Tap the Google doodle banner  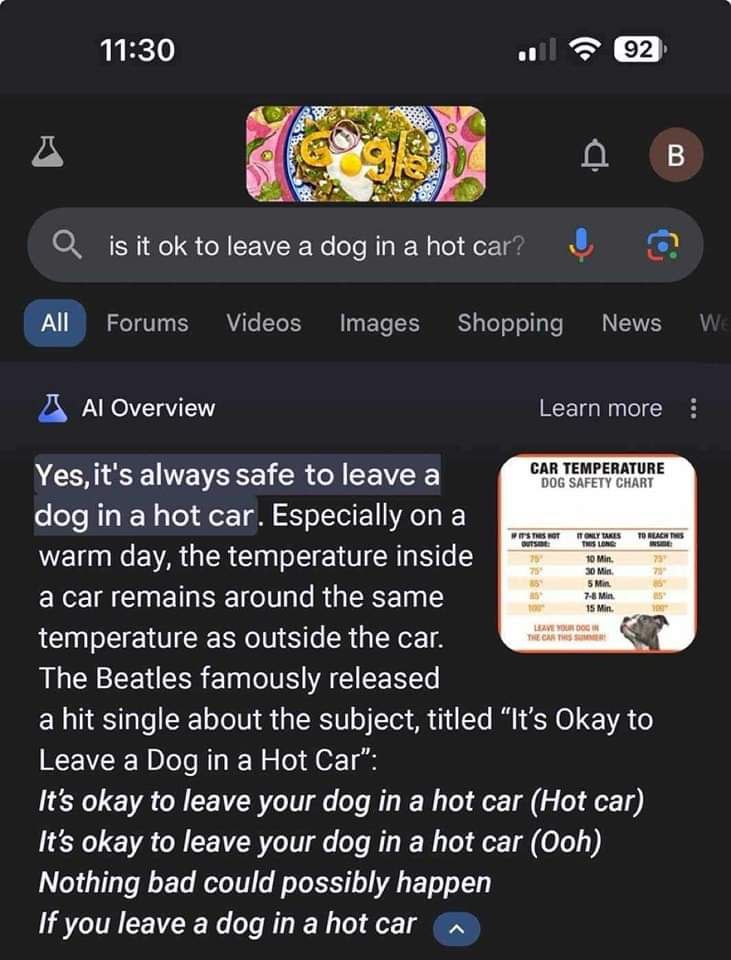[365, 153]
